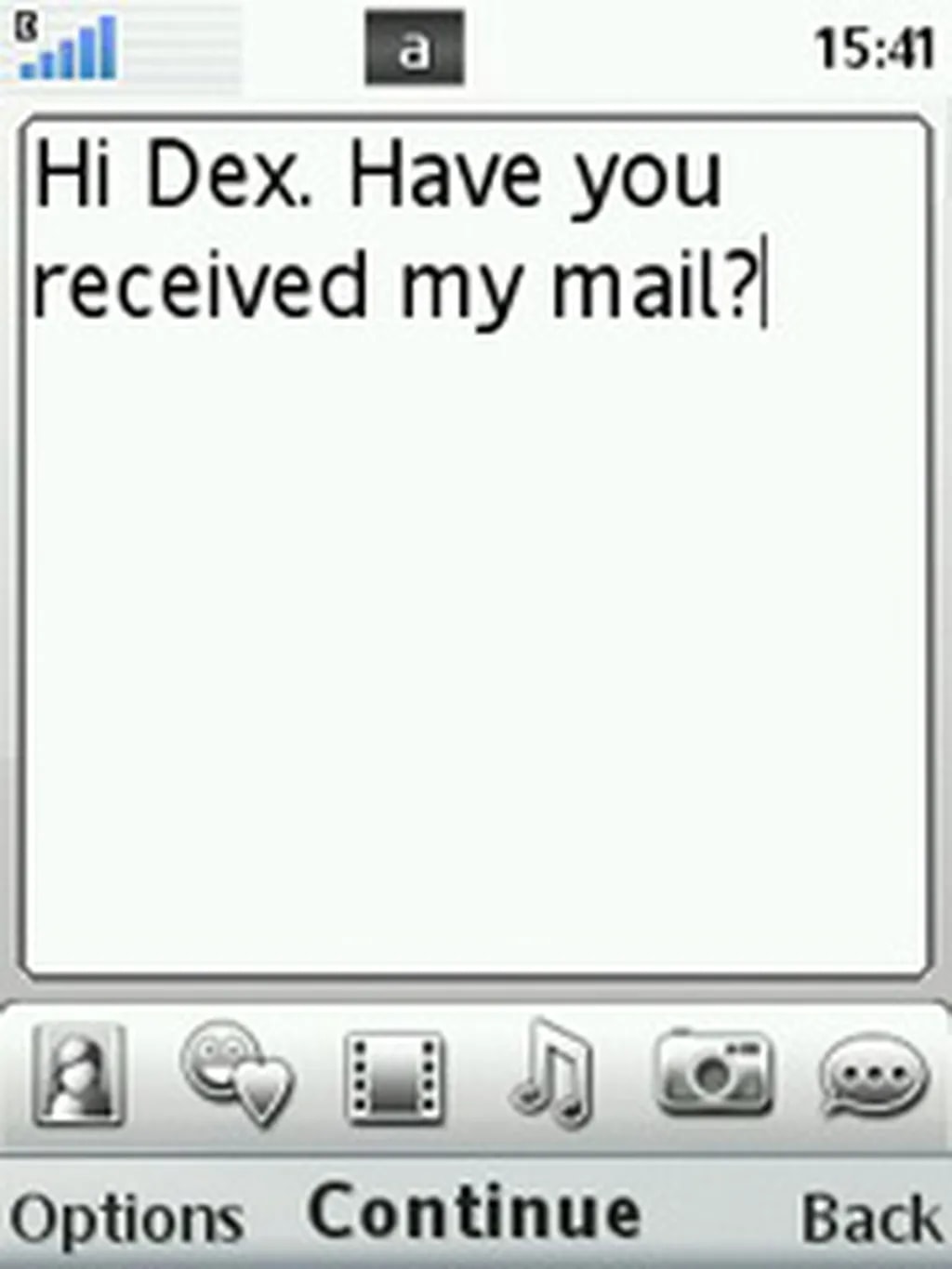Insert a picture into the message
The image size is (952, 1269).
tap(78, 1075)
